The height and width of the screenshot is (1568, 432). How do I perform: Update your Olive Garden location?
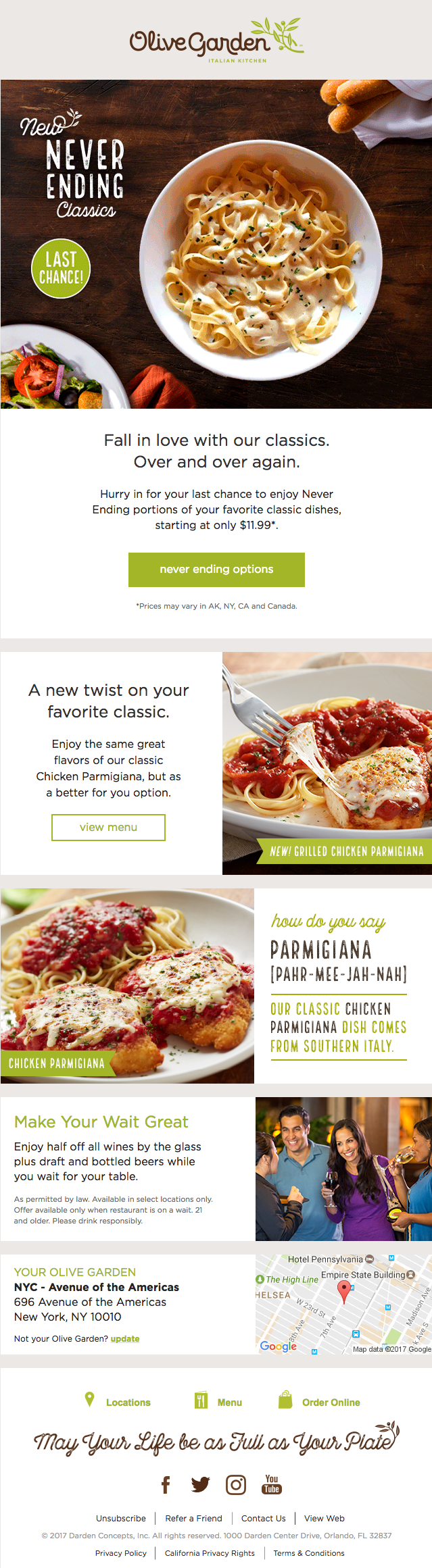125,1338
